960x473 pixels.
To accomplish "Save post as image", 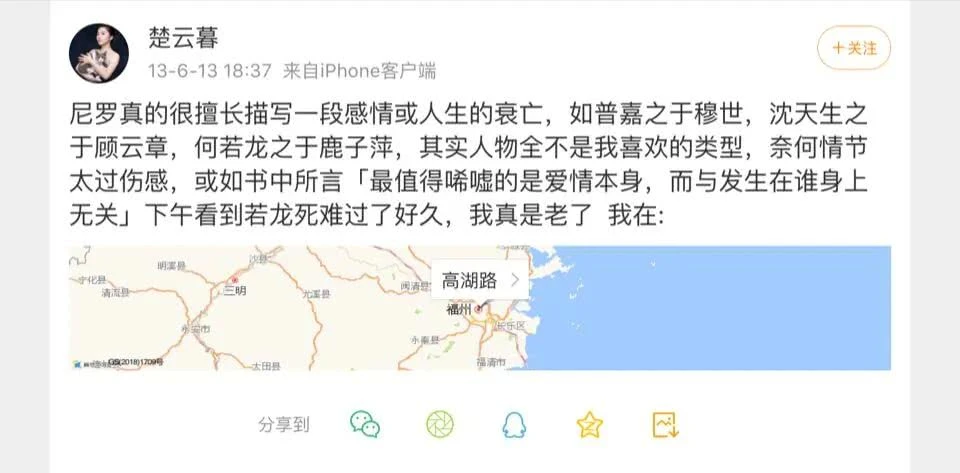I will 665,424.
